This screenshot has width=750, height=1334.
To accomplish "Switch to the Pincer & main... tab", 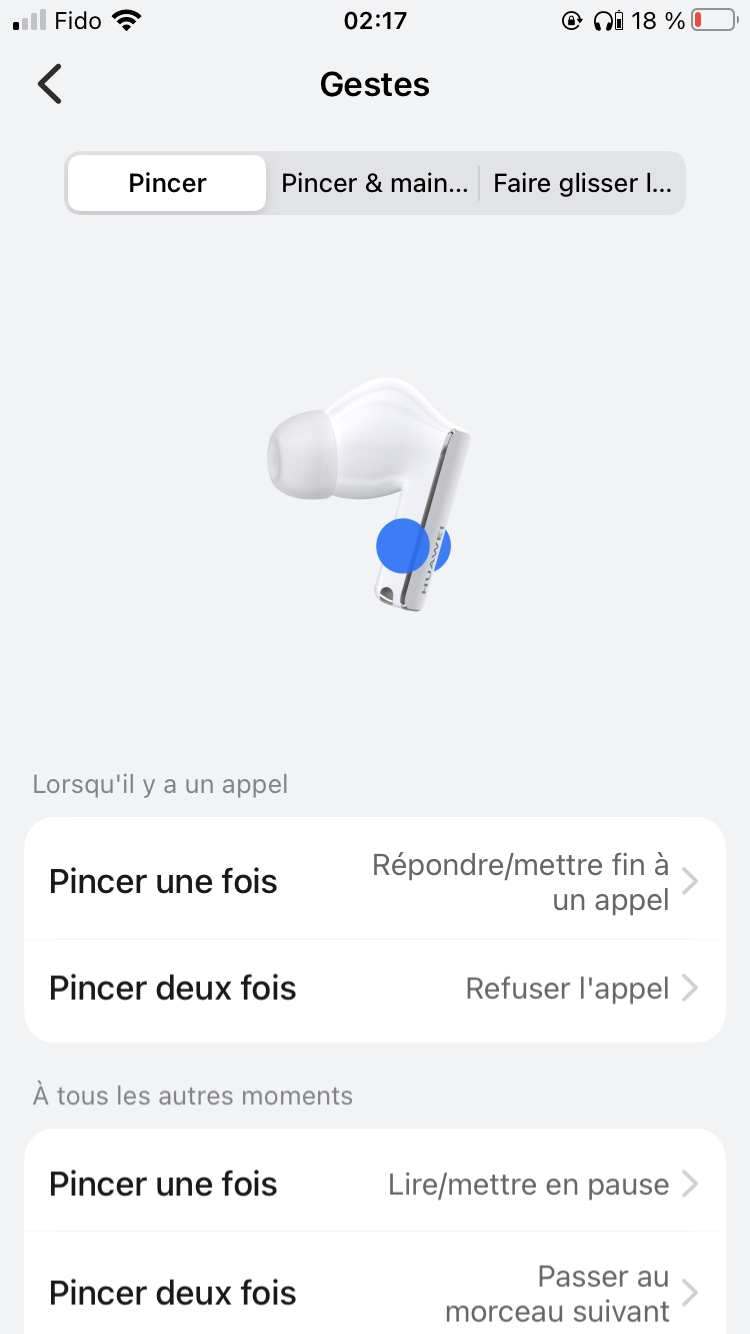I will pos(374,183).
